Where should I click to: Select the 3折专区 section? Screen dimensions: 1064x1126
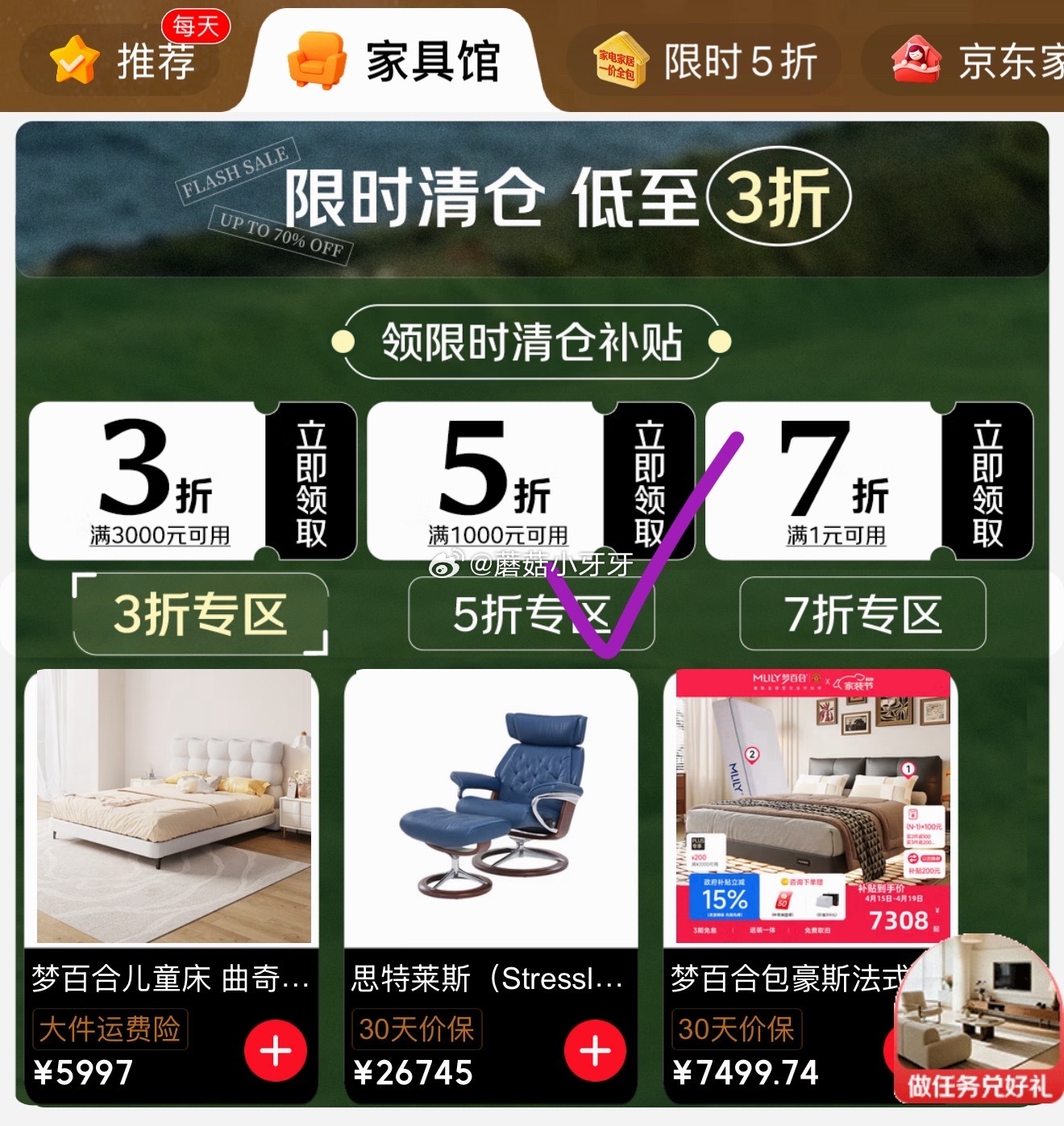click(200, 614)
